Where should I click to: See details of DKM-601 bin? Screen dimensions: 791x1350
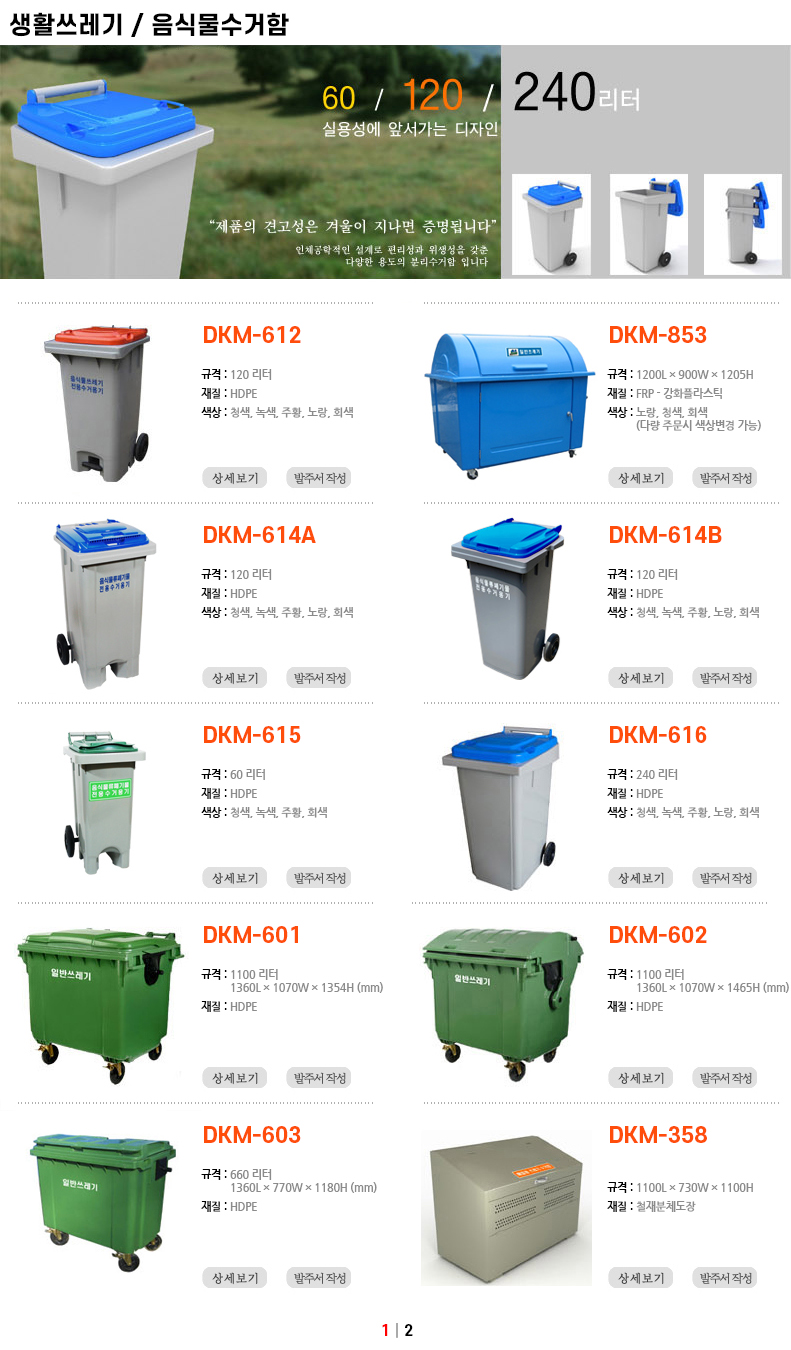pos(234,1078)
